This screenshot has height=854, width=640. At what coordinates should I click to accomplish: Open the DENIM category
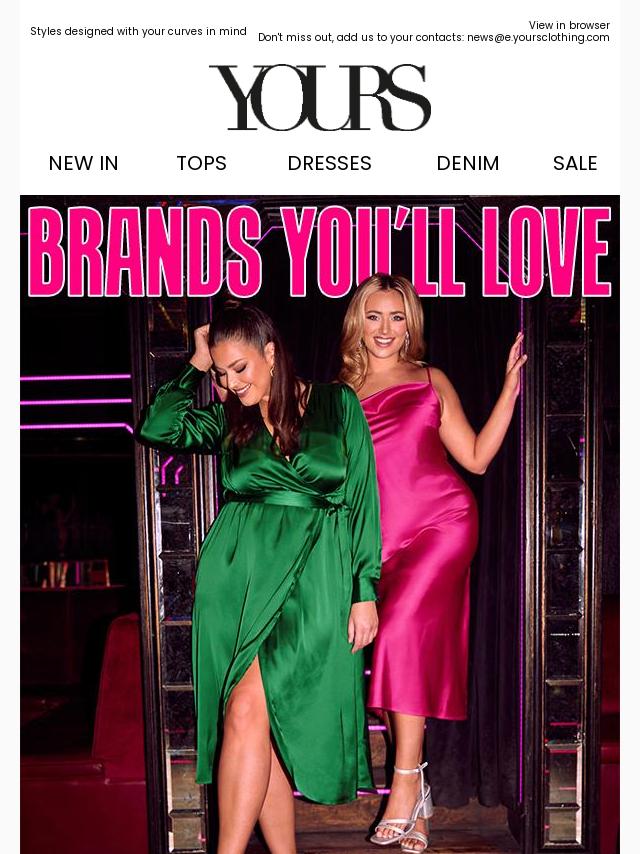click(x=467, y=163)
